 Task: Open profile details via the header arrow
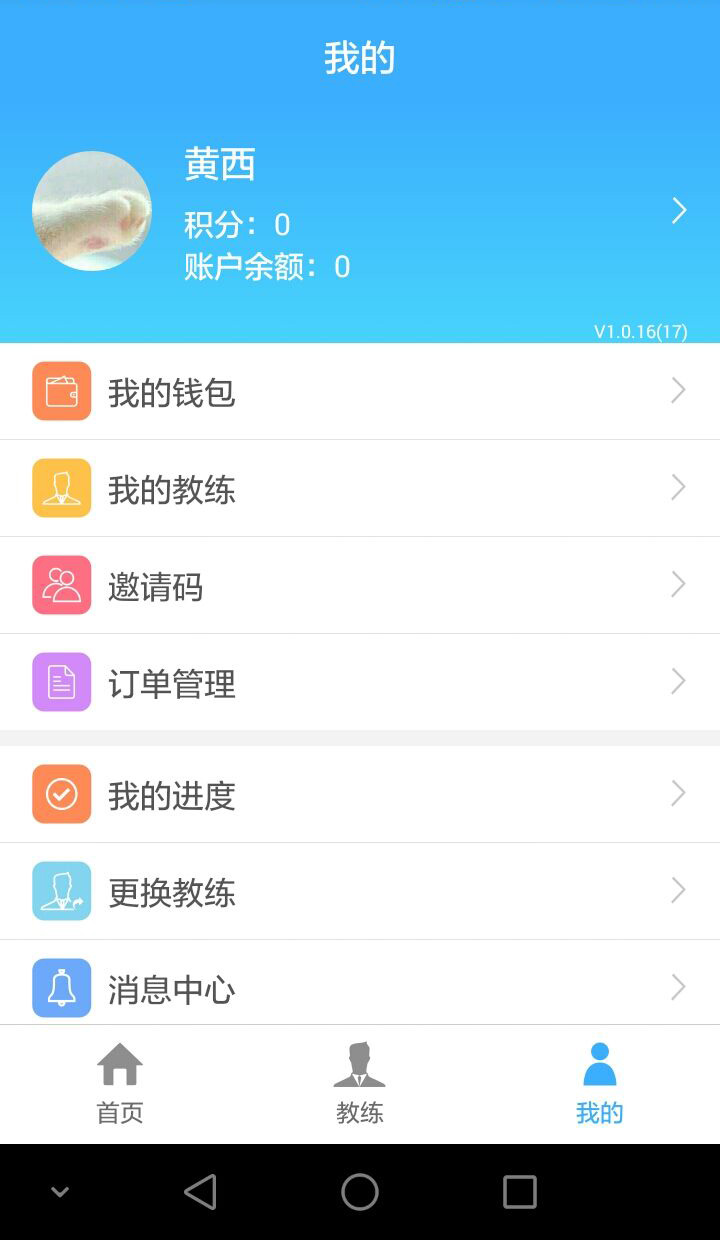[679, 211]
